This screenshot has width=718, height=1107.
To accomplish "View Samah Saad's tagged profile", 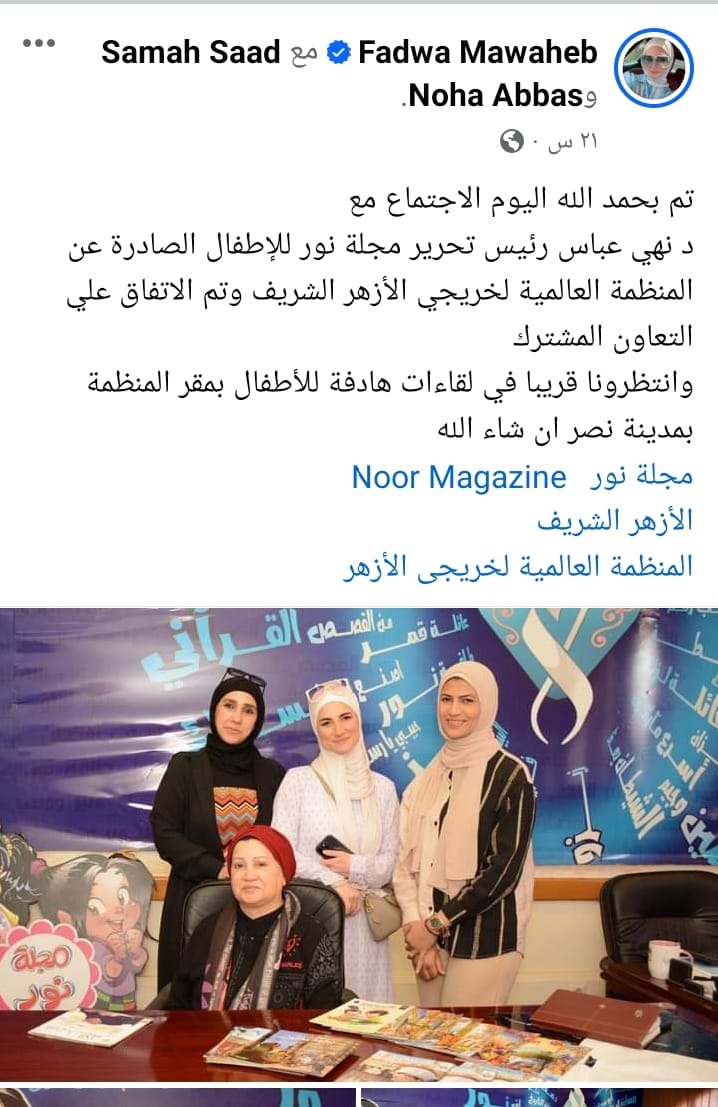I will click(x=191, y=52).
